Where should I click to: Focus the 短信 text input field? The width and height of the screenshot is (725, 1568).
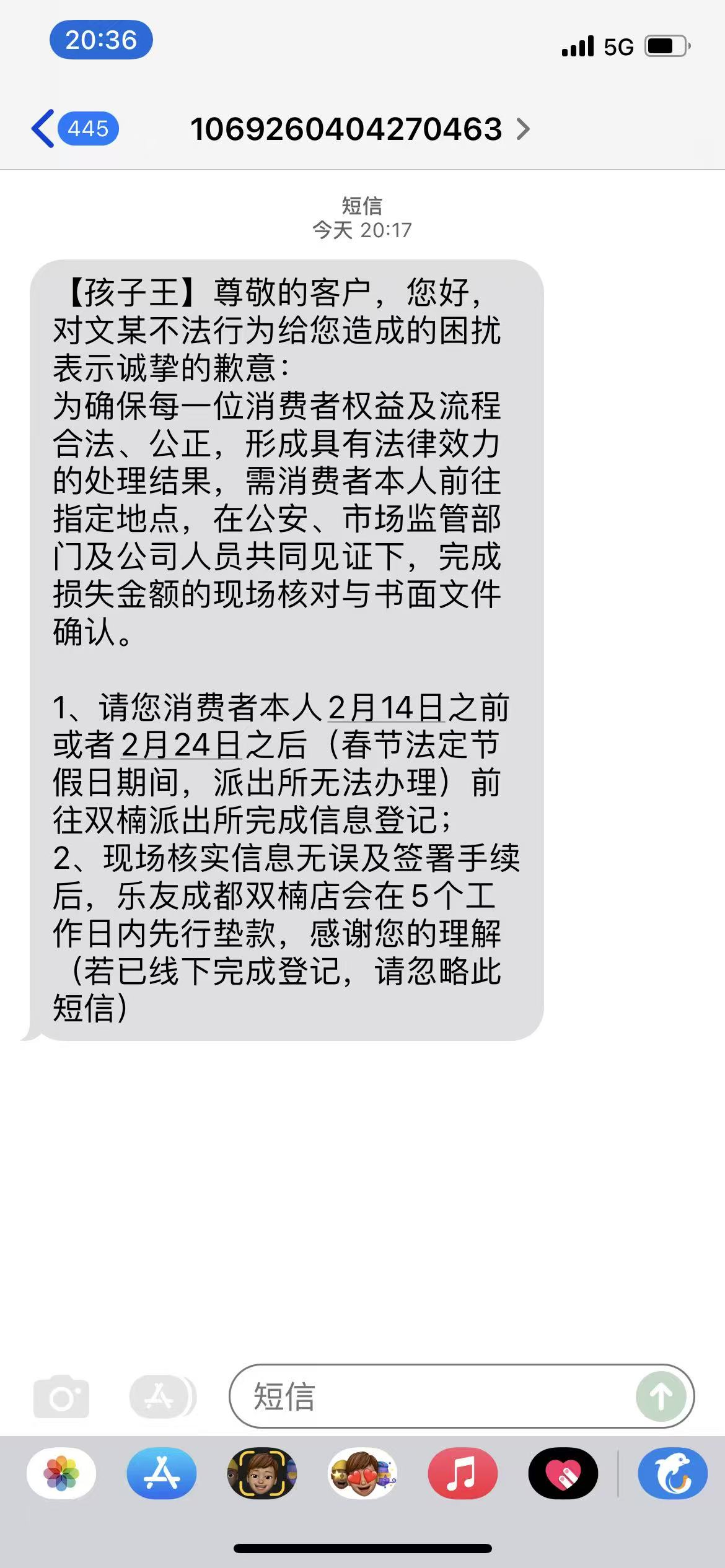pos(434,1396)
